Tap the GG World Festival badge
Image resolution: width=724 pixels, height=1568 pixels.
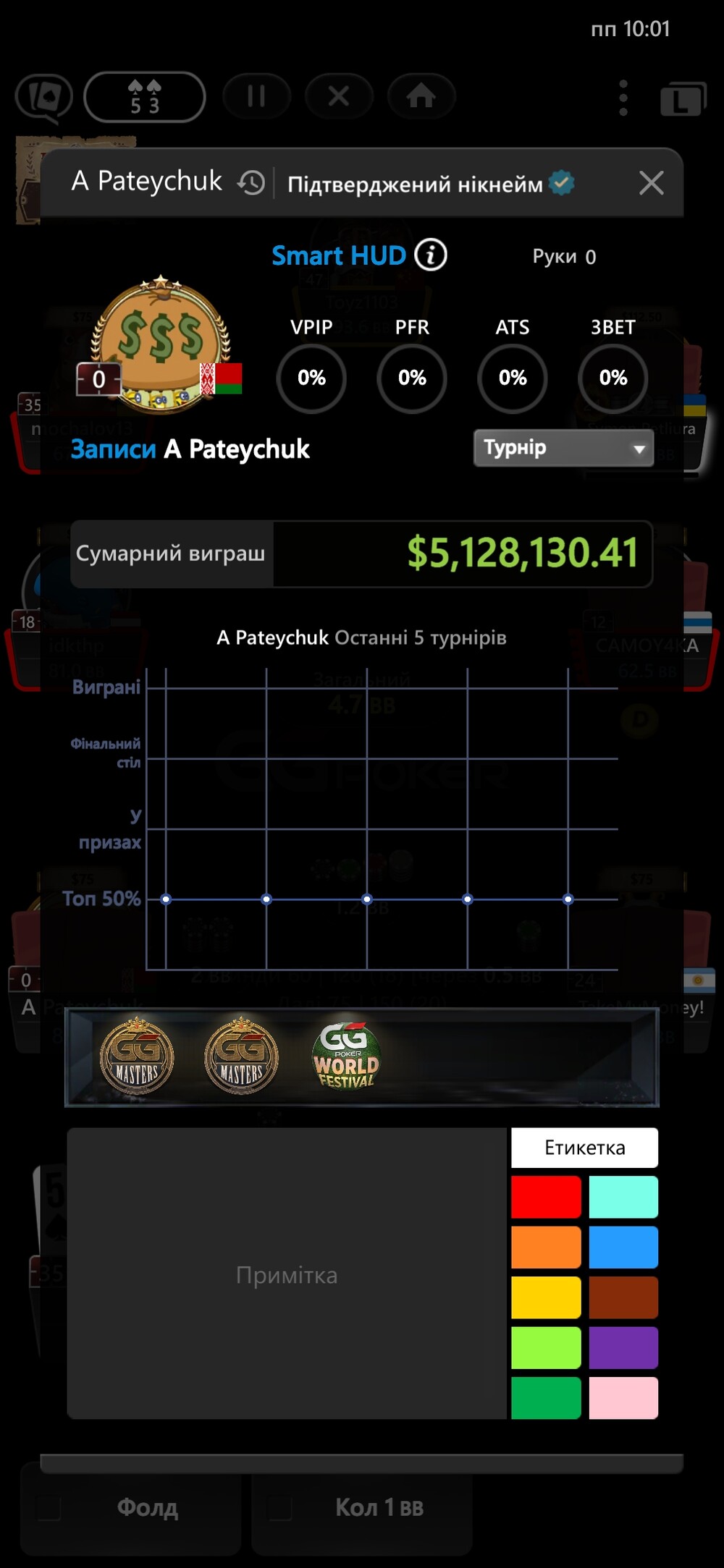(346, 1056)
